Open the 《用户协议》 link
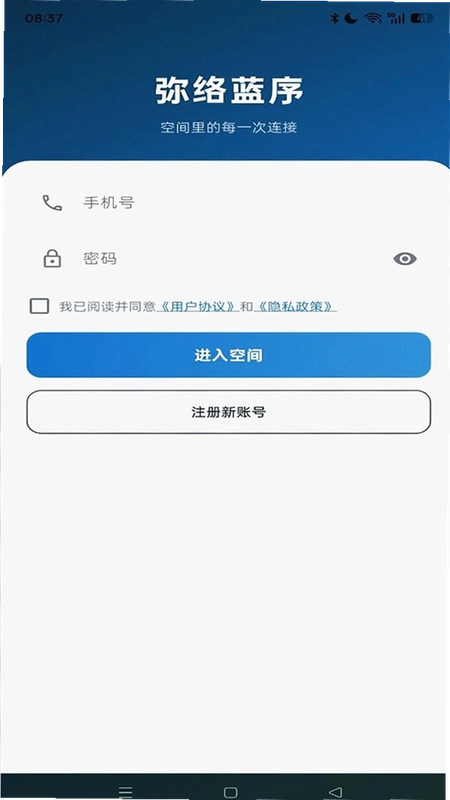Image resolution: width=450 pixels, height=800 pixels. [x=197, y=307]
